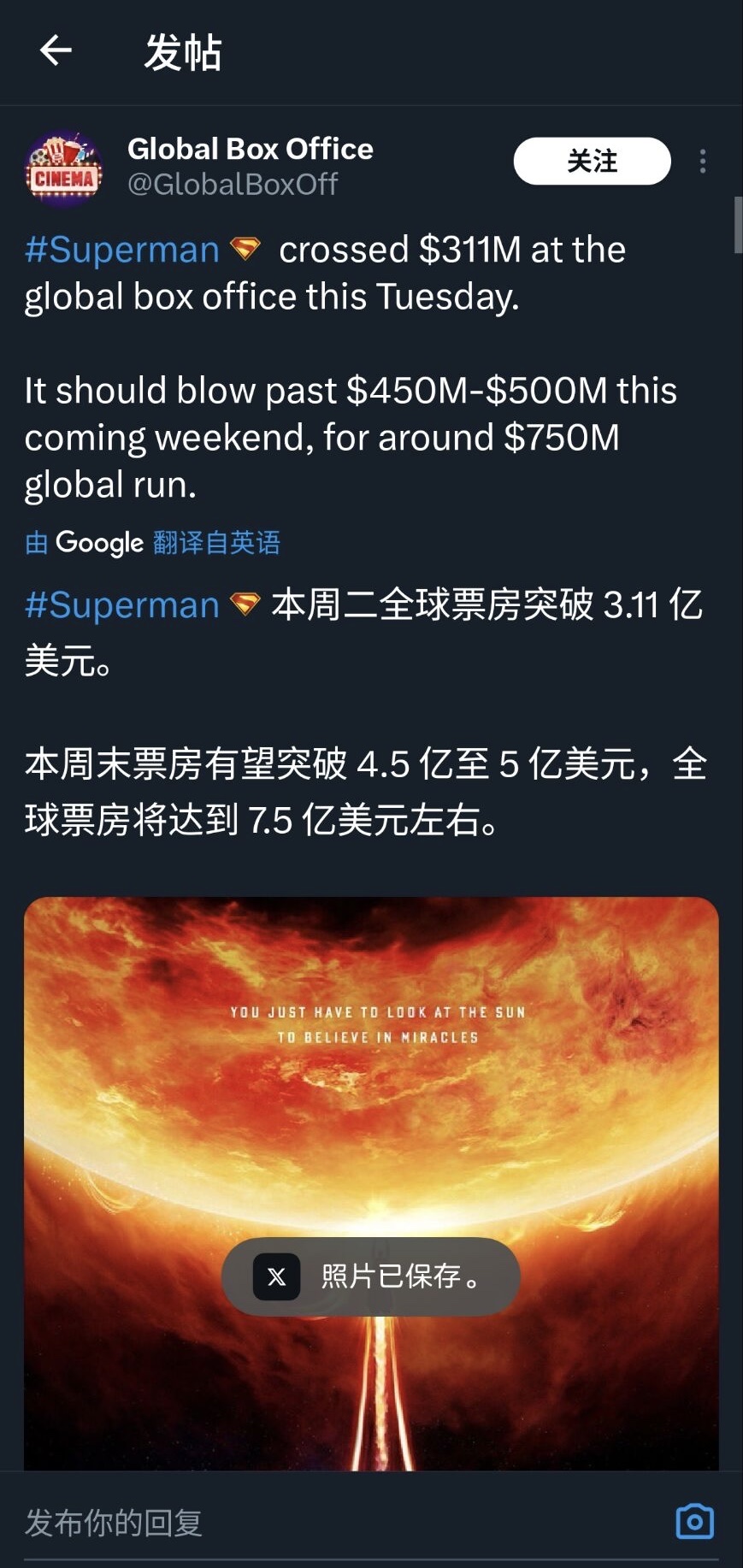
Task: Open the Global Box Office account name
Action: [251, 150]
